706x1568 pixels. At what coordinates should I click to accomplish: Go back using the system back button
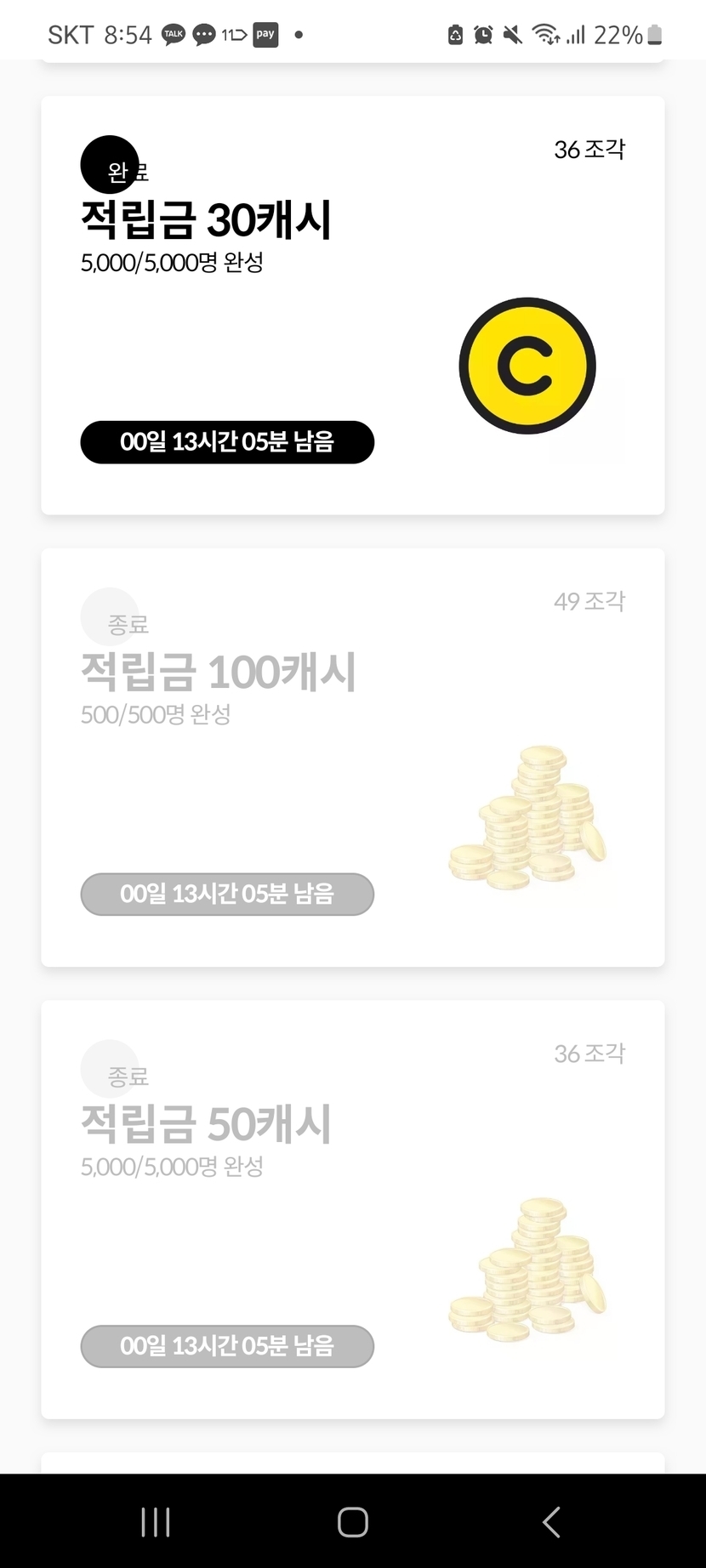coord(551,1522)
